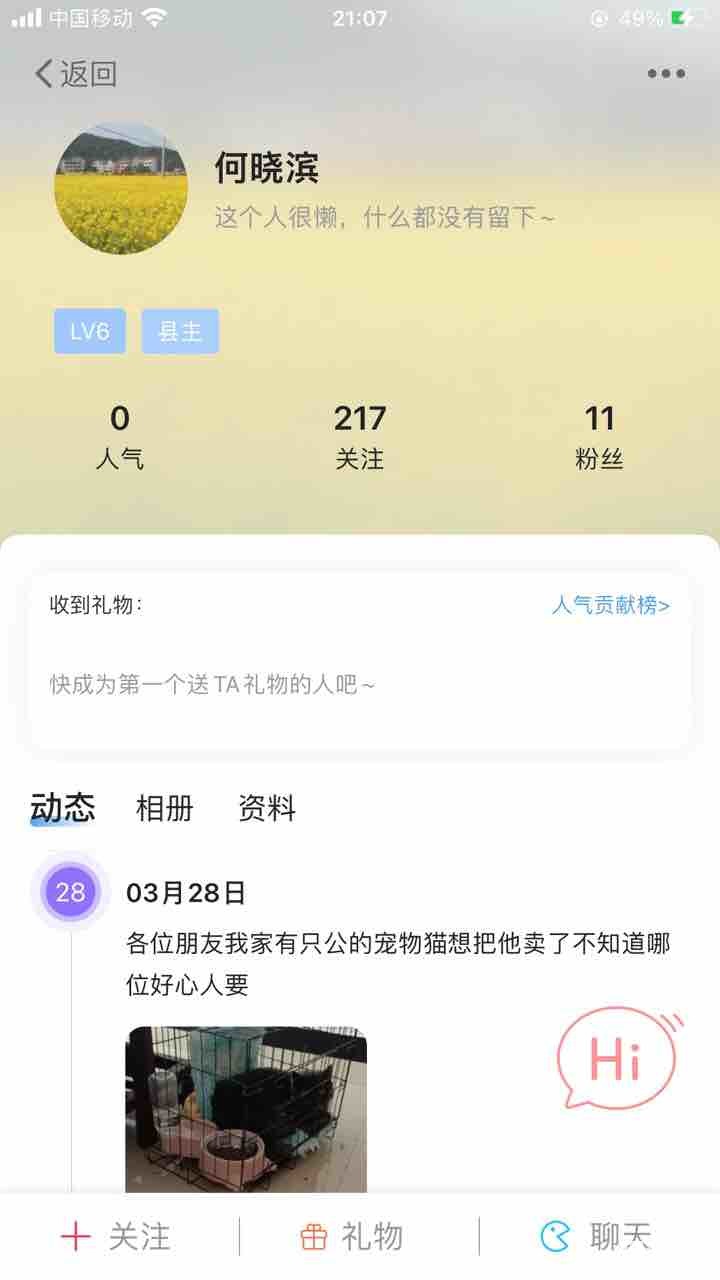Open the three-dot overflow menu
The width and height of the screenshot is (720, 1280).
pyautogui.click(x=666, y=73)
